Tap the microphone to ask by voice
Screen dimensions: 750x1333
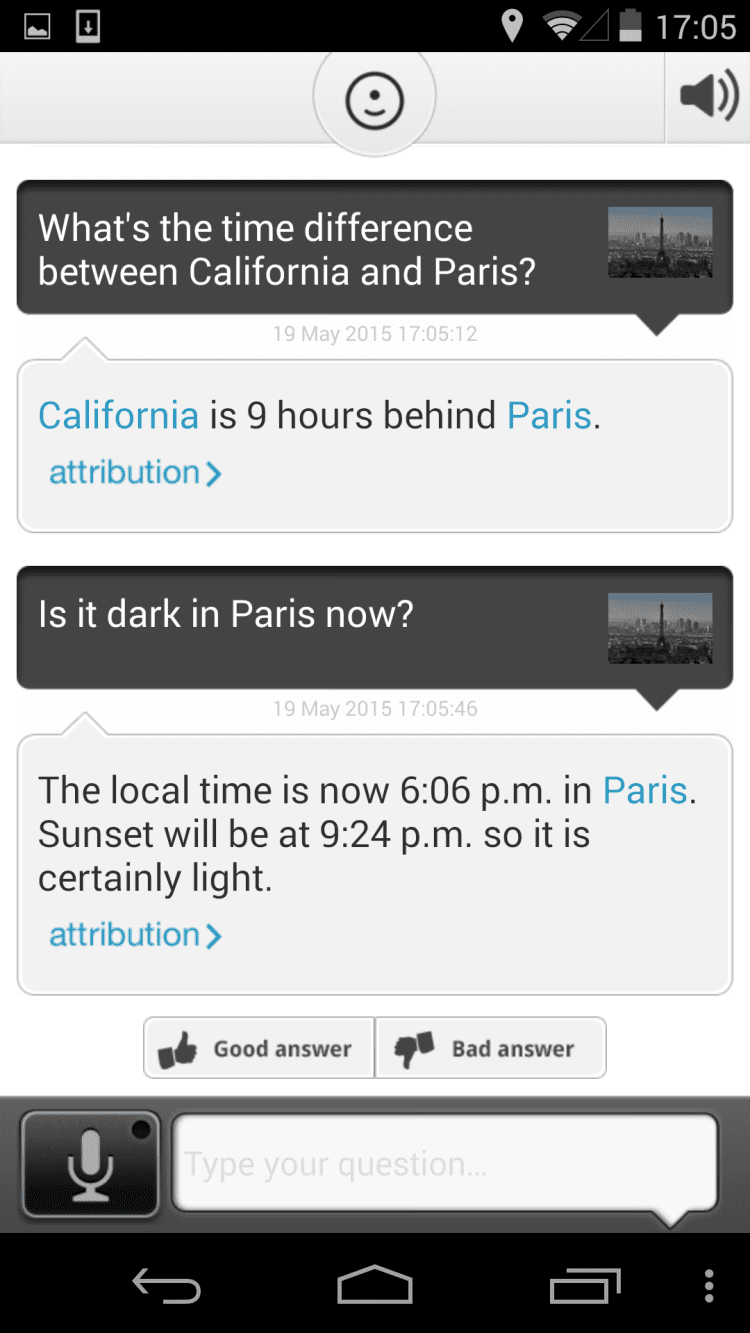[90, 1164]
